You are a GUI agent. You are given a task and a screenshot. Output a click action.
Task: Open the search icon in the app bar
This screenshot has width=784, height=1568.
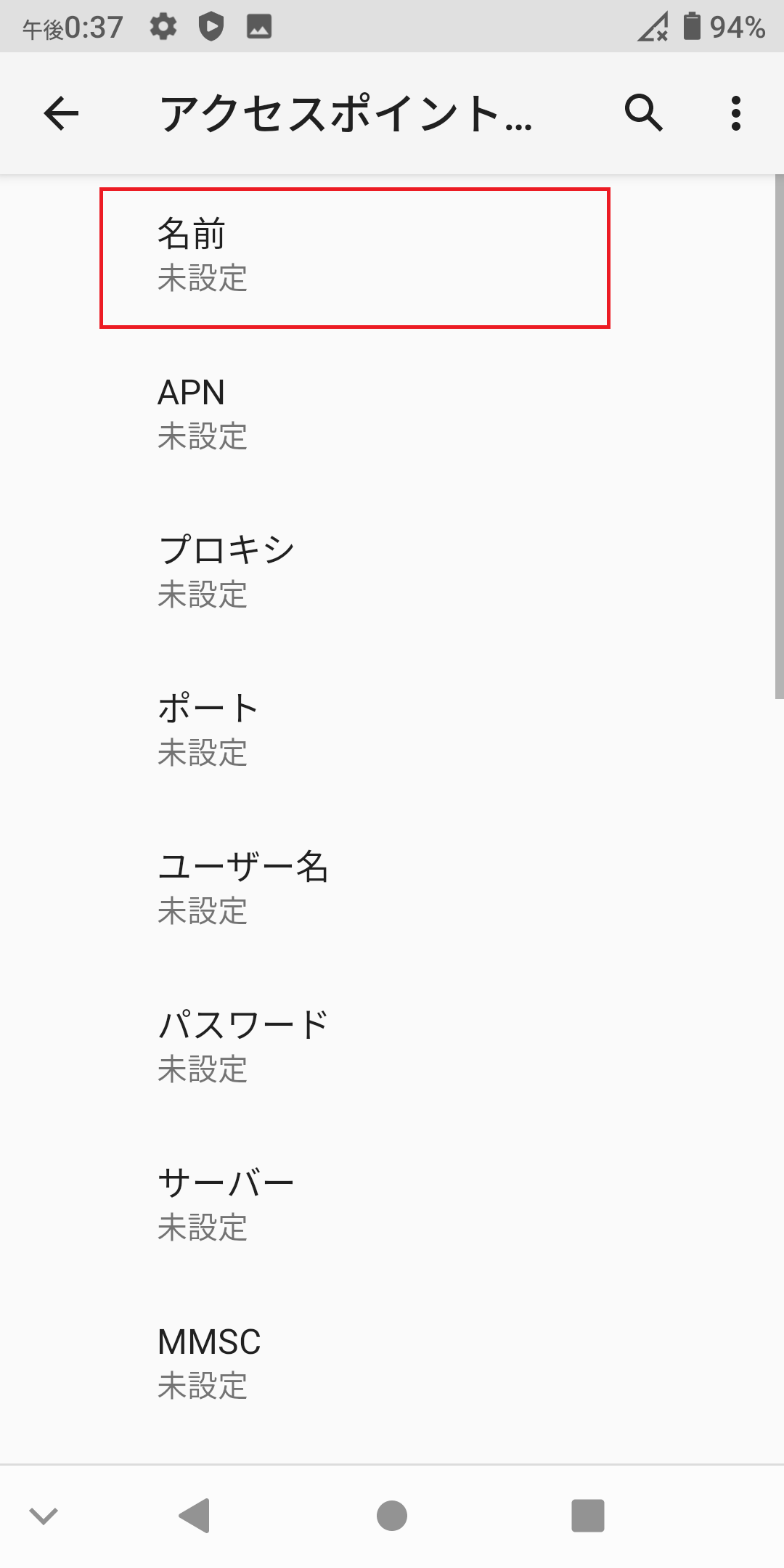click(642, 114)
